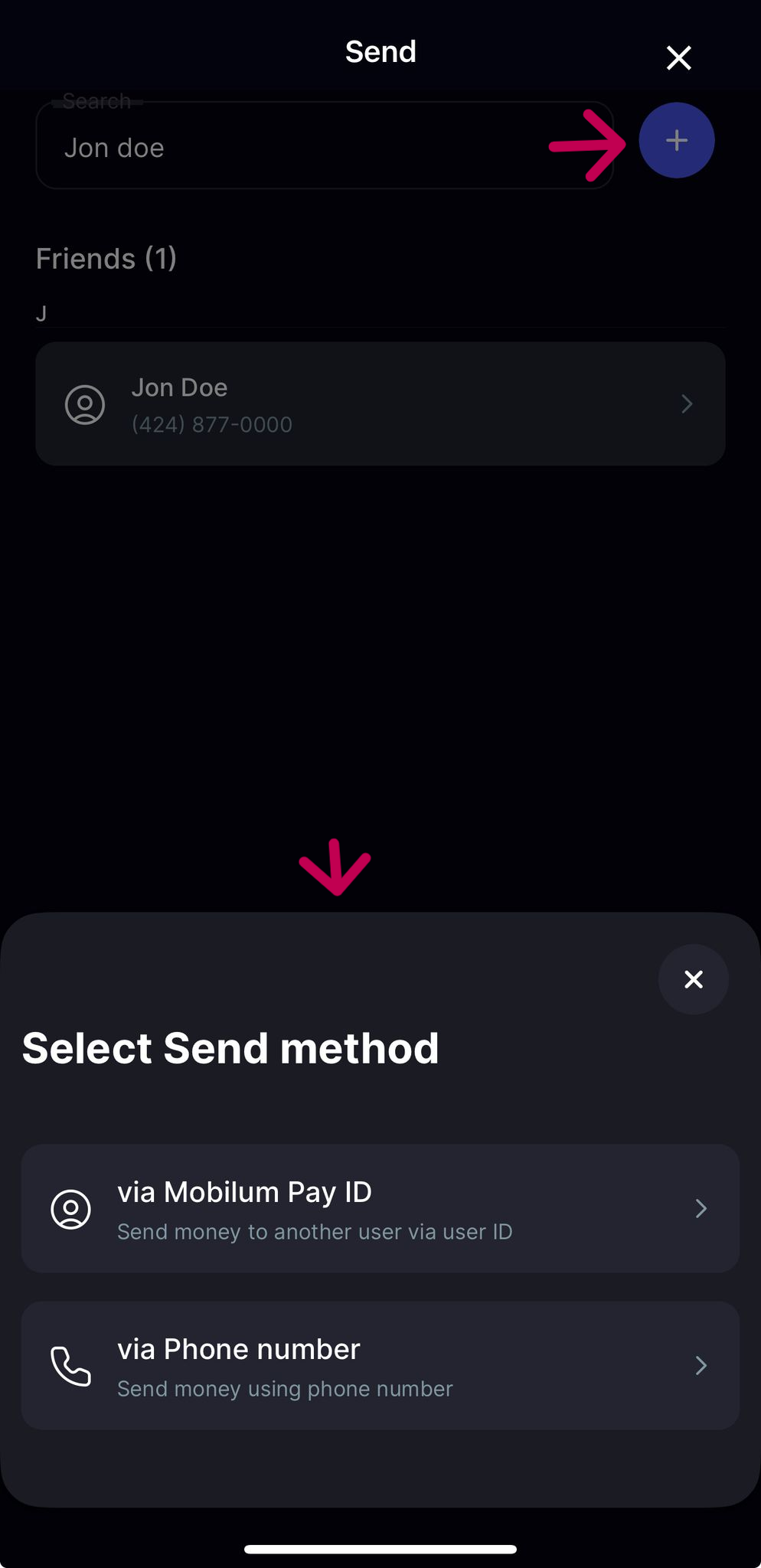Open Jon Doe's contact row
The height and width of the screenshot is (1568, 761).
click(x=380, y=403)
